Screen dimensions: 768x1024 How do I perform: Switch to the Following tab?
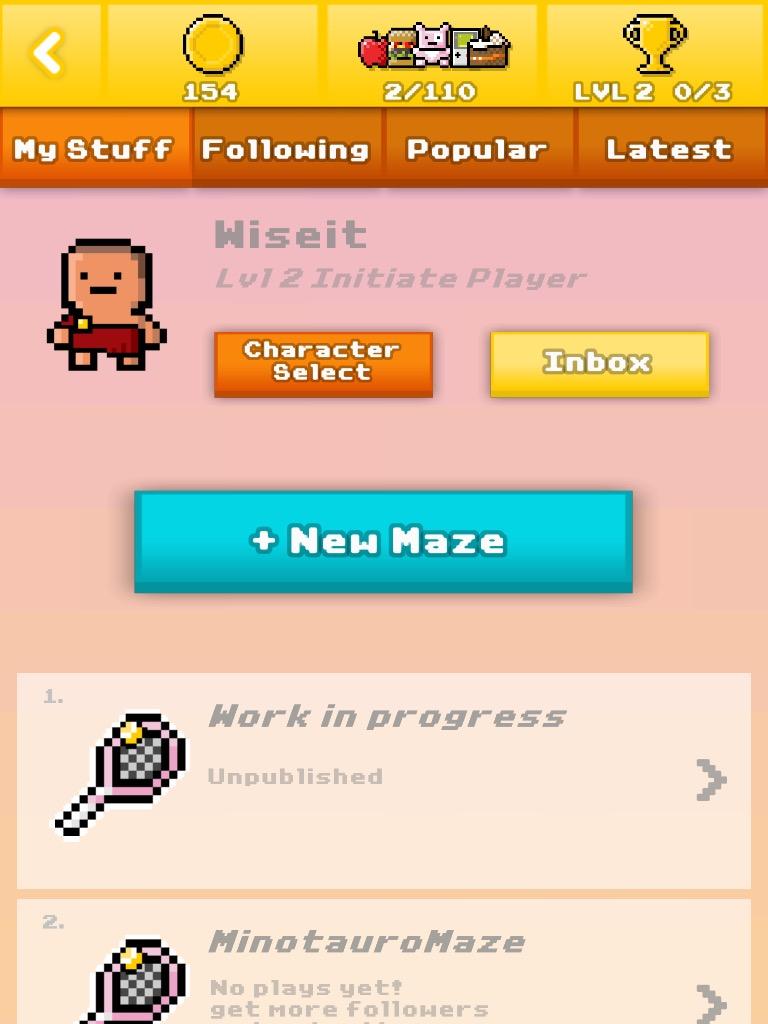pos(287,150)
